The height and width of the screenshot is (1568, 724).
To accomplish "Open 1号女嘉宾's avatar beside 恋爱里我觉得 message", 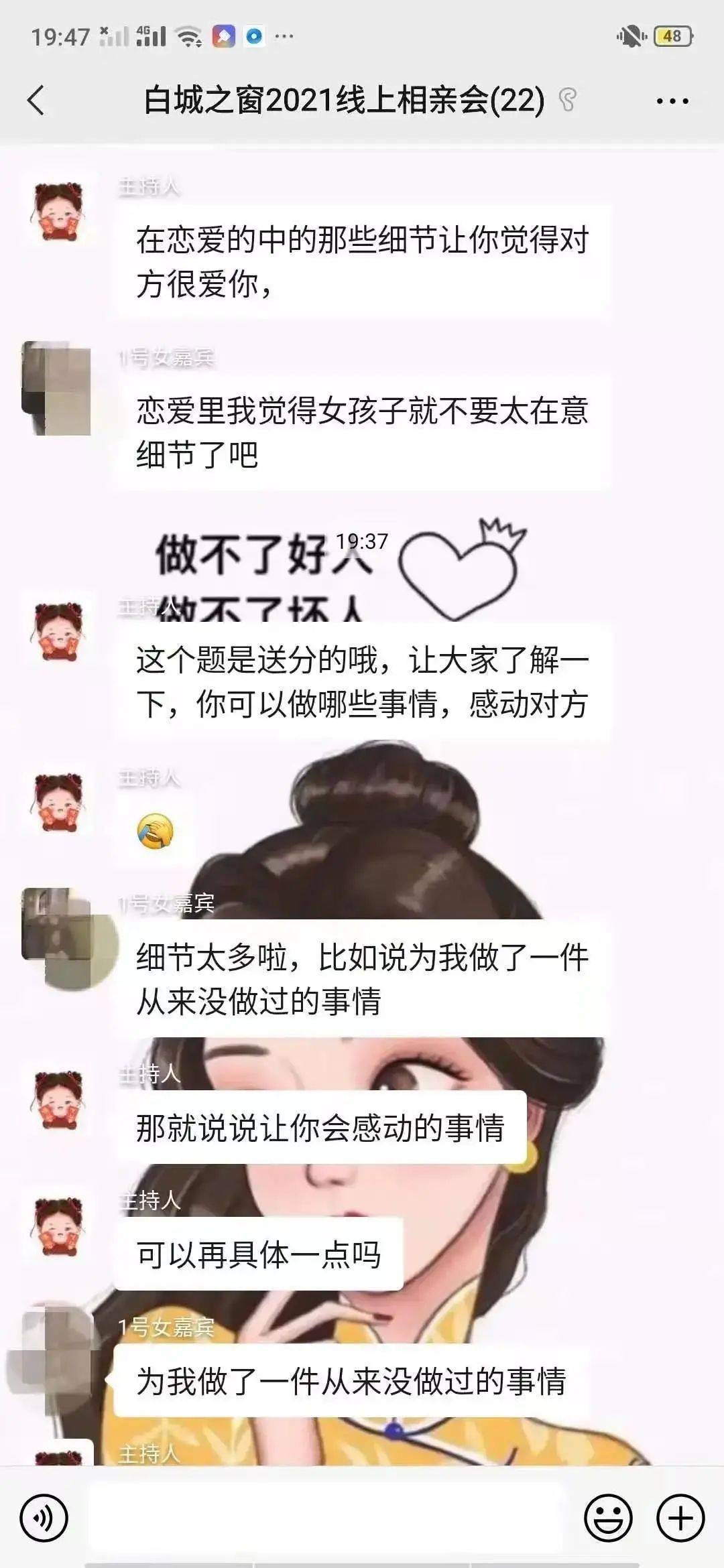I will coord(57,389).
